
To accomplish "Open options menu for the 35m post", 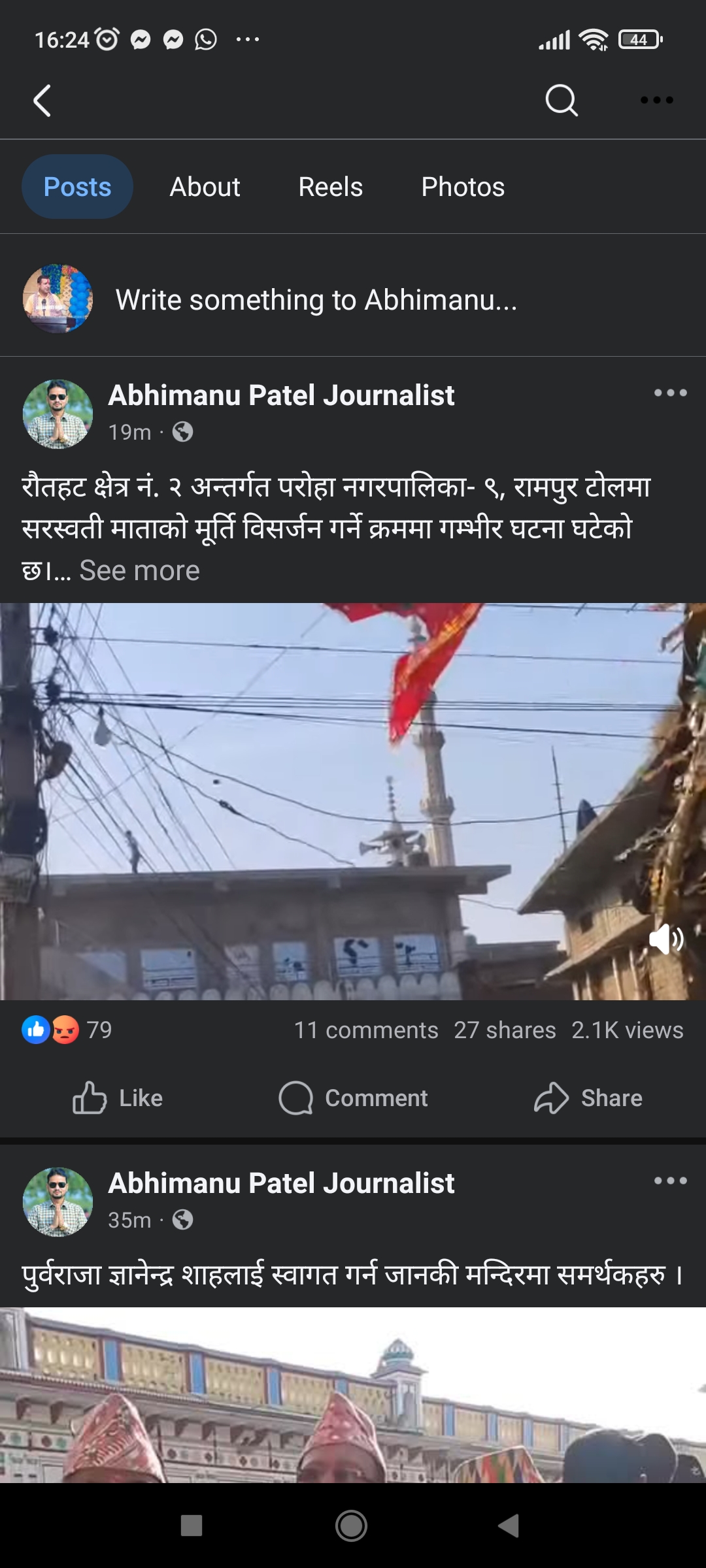I will (x=670, y=1181).
